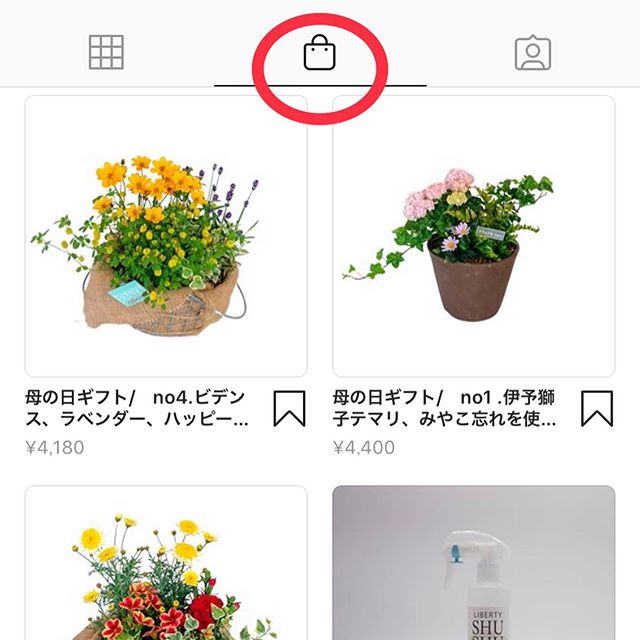Open the shopping bag tab
640x640 pixels.
tap(319, 53)
